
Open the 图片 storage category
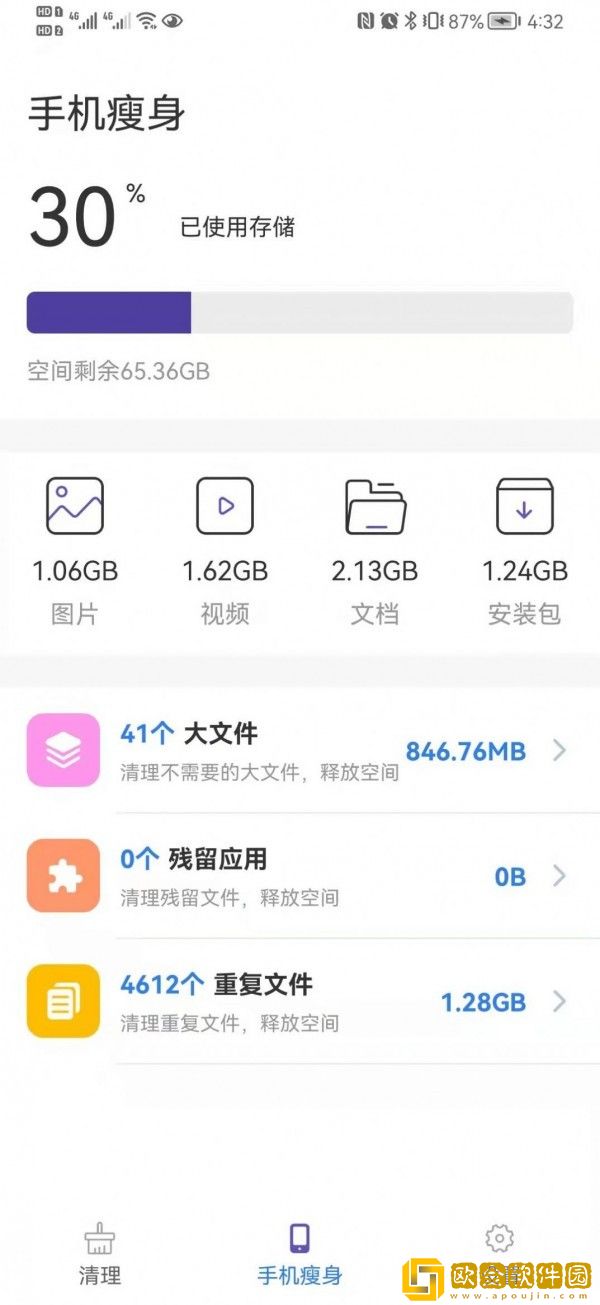click(x=75, y=550)
